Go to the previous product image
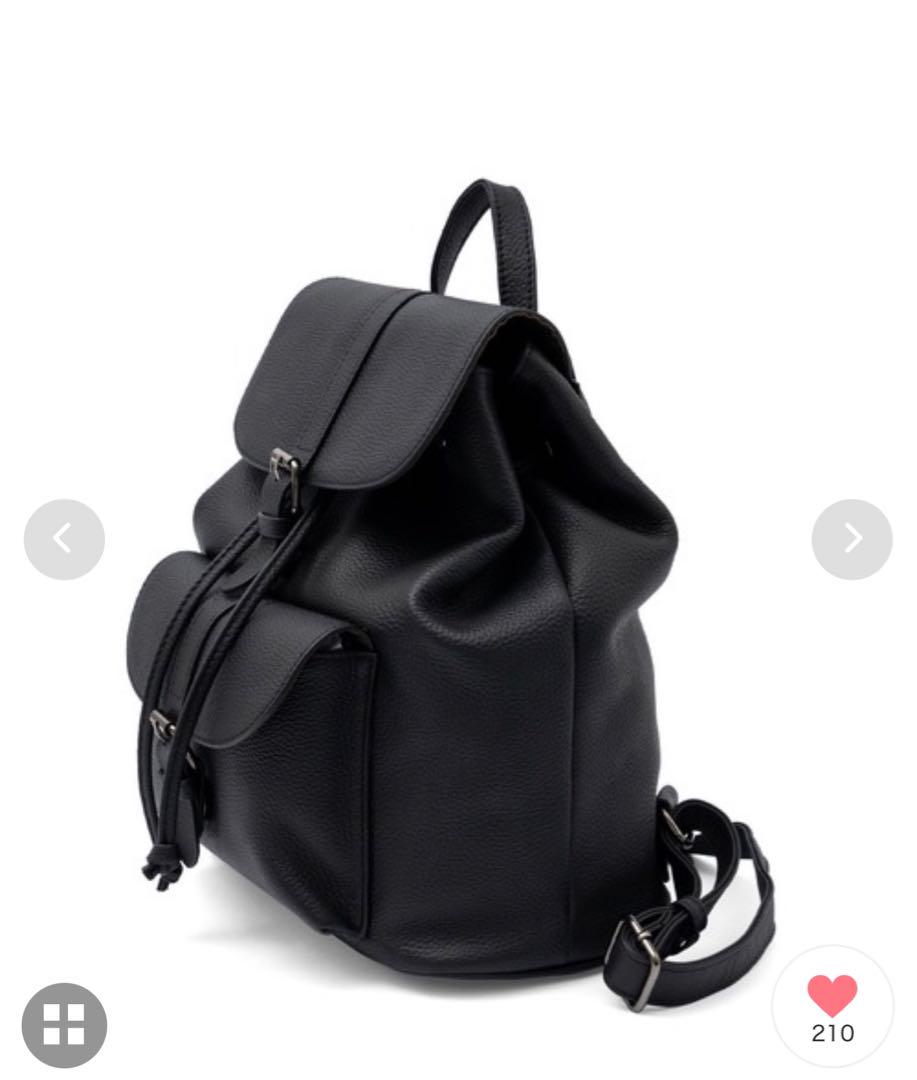Image resolution: width=917 pixels, height=1080 pixels. tap(64, 539)
